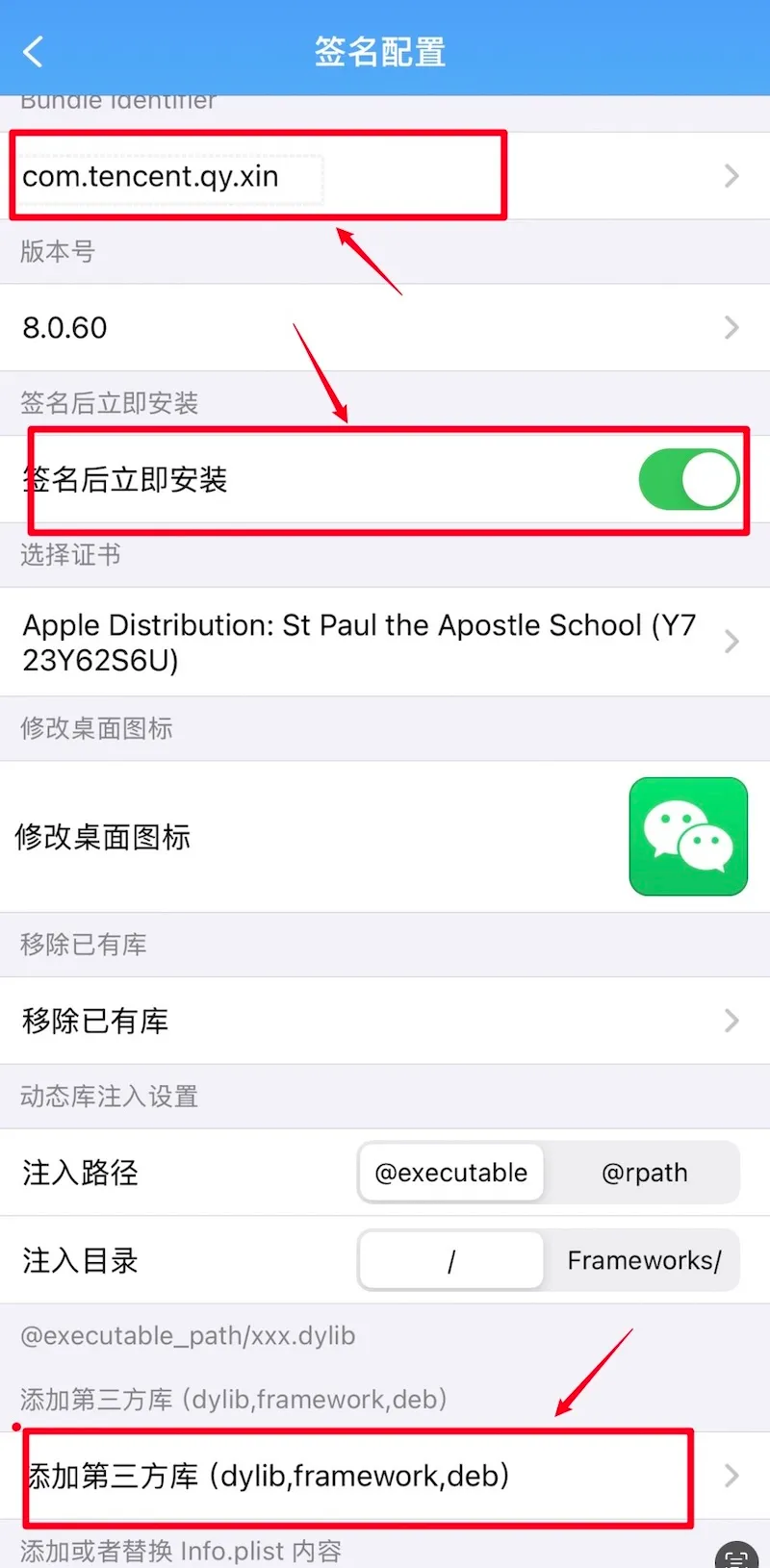Go back using the arrow
The image size is (770, 1568).
[x=34, y=51]
